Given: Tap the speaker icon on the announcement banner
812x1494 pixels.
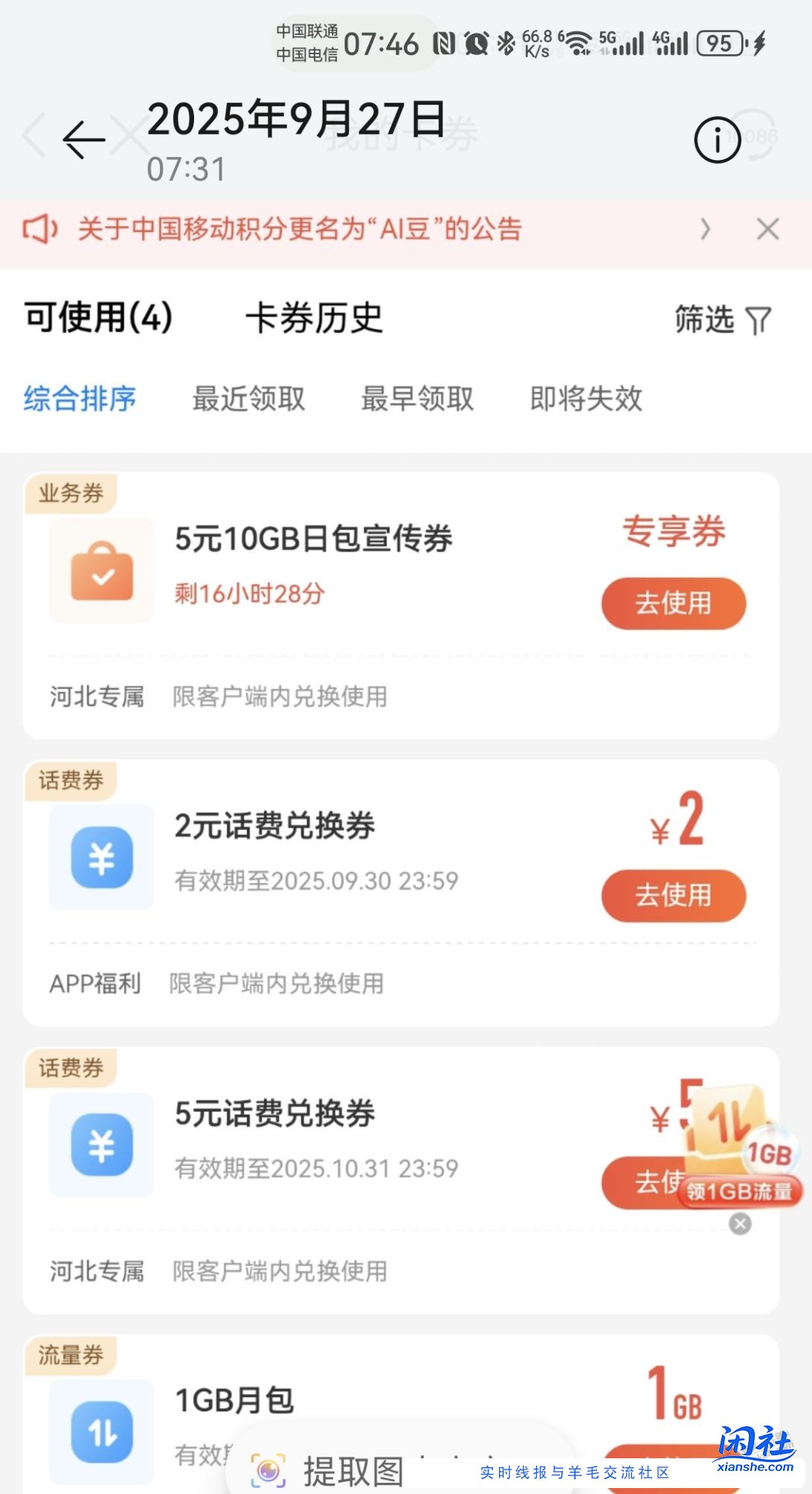Looking at the screenshot, I should 41,229.
